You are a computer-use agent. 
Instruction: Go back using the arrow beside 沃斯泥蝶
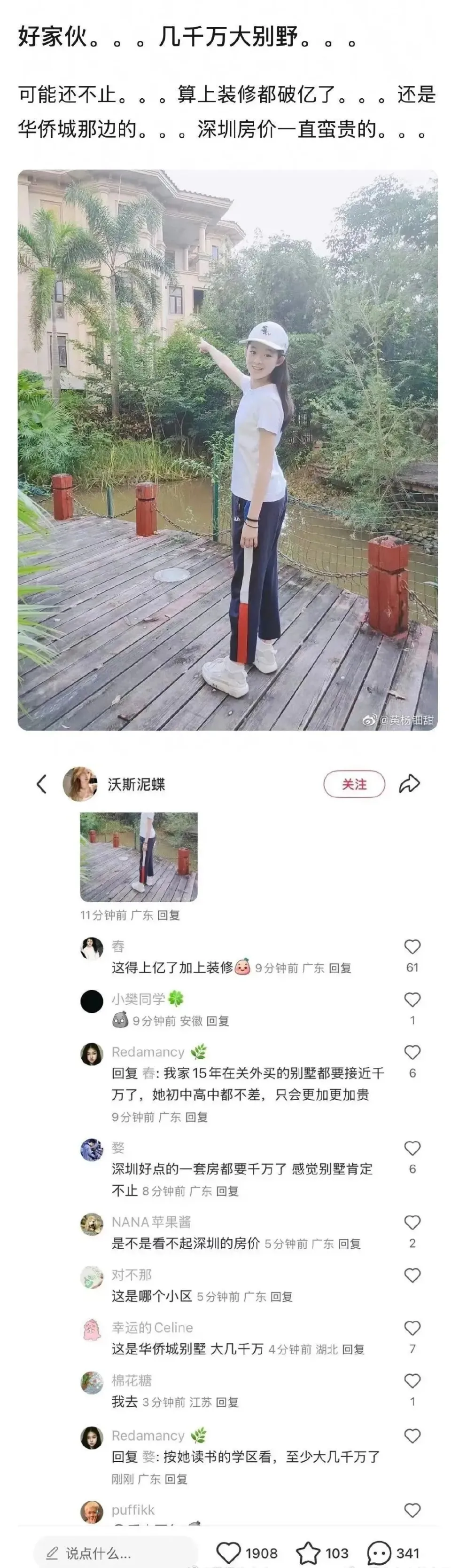(x=41, y=784)
